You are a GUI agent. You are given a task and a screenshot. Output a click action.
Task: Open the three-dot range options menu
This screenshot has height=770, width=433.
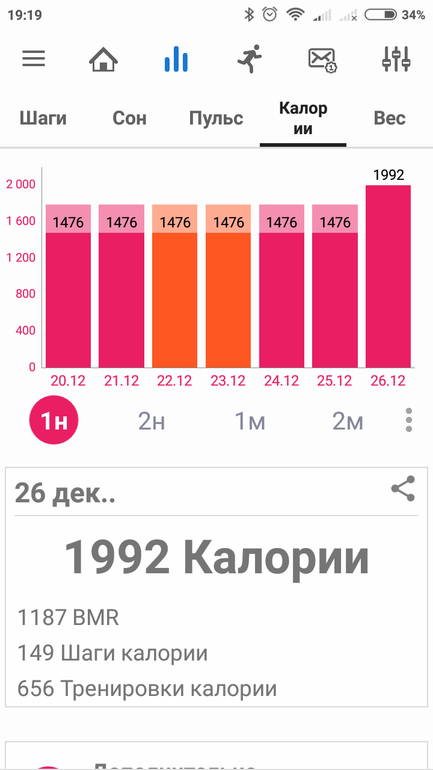click(409, 420)
